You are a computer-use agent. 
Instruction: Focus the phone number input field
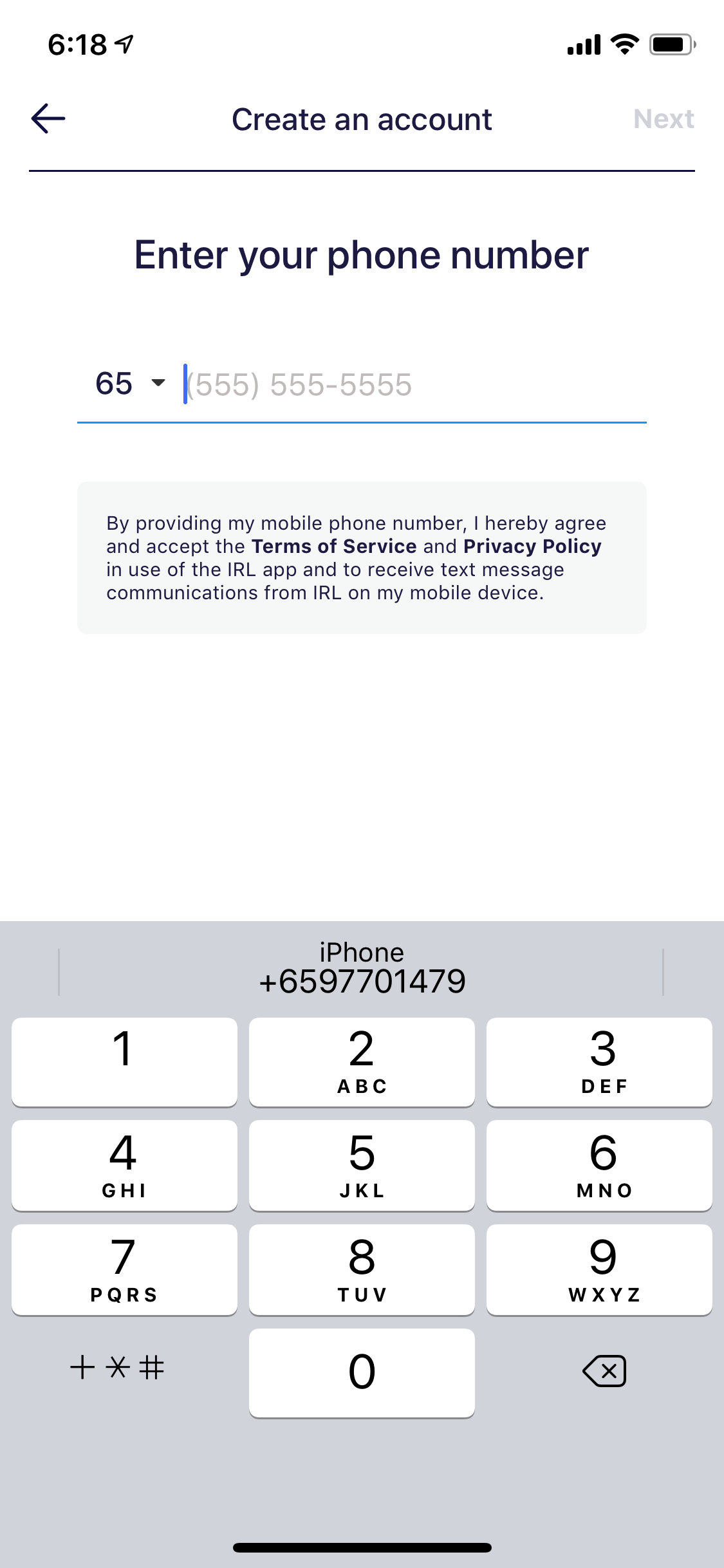[x=415, y=385]
